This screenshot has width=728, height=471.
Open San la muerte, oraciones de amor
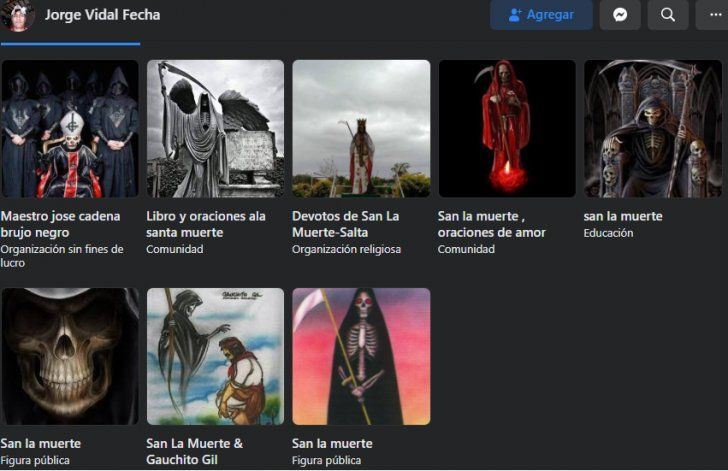coord(507,129)
